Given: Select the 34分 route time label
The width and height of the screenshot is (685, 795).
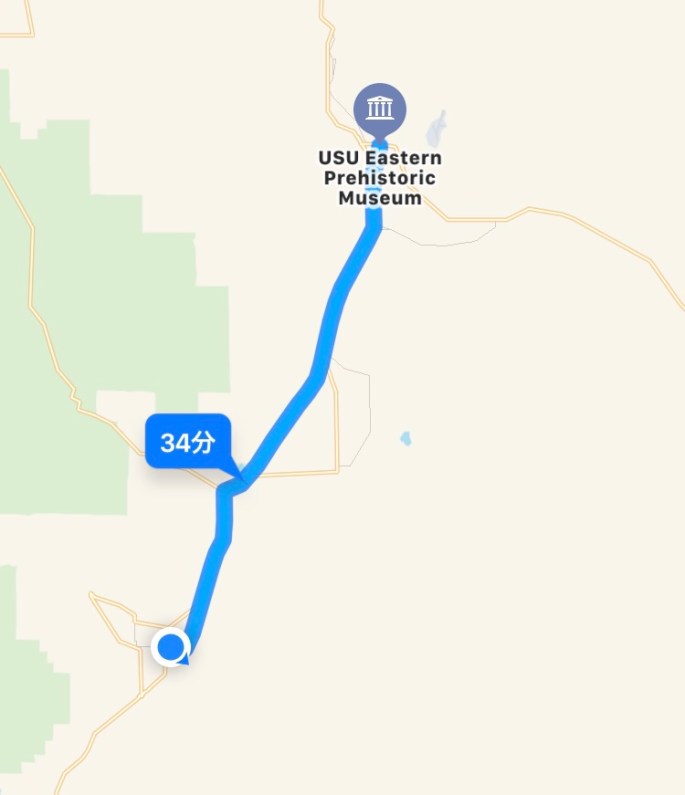Looking at the screenshot, I should [x=188, y=442].
